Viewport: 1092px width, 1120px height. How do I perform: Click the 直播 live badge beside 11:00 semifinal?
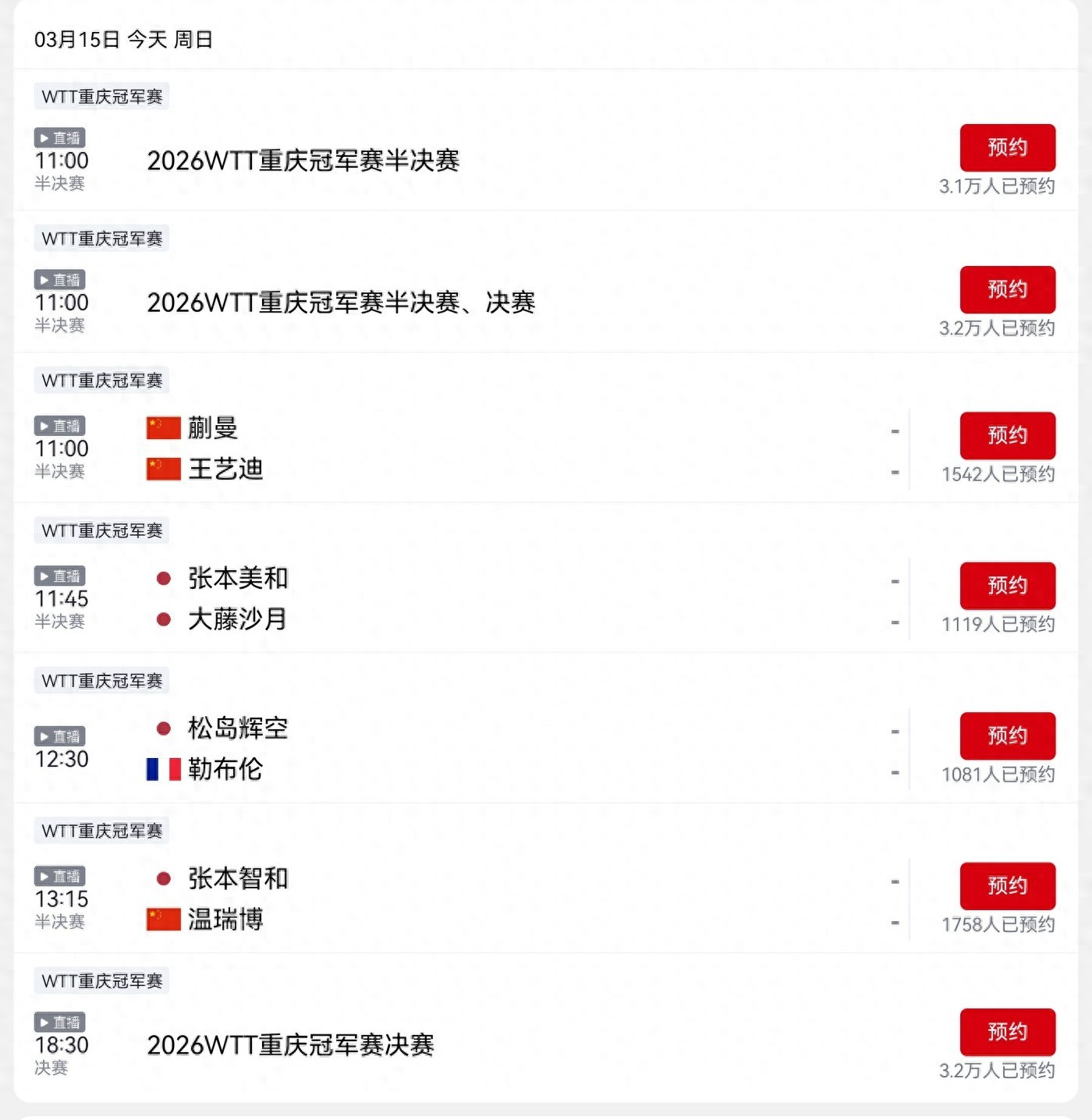[59, 139]
